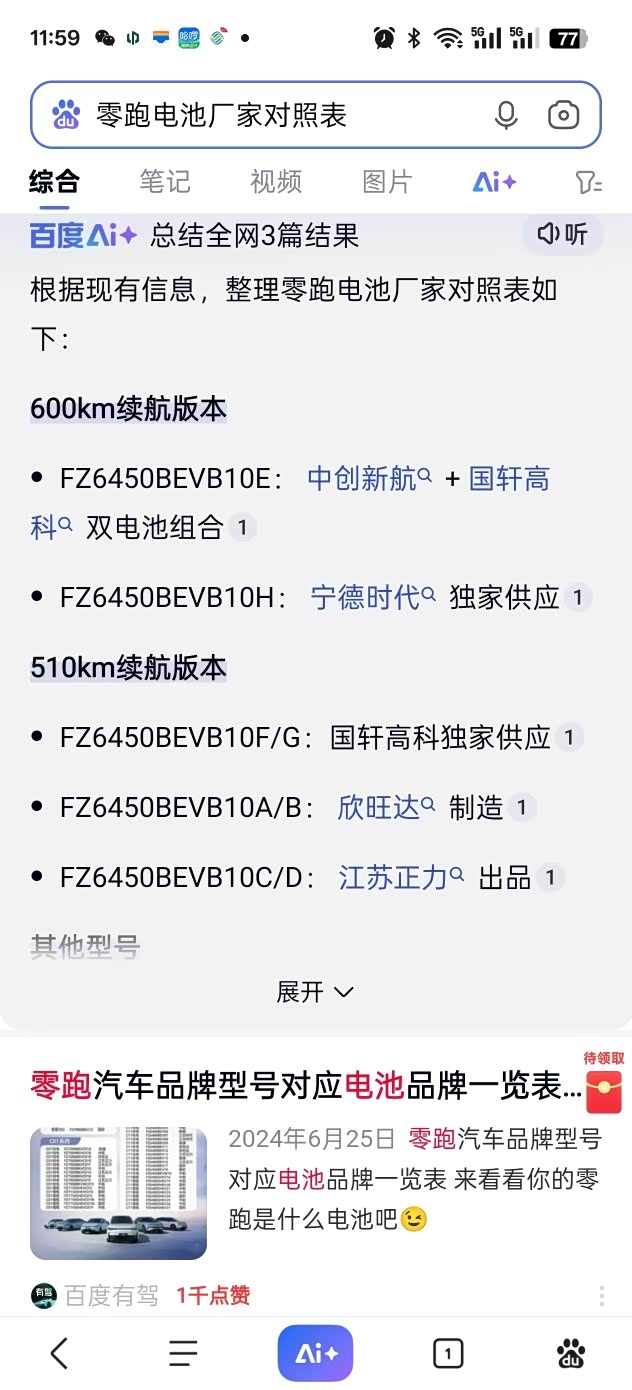The width and height of the screenshot is (632, 1390).
Task: Open the tab switcher showing 1
Action: click(x=448, y=1354)
